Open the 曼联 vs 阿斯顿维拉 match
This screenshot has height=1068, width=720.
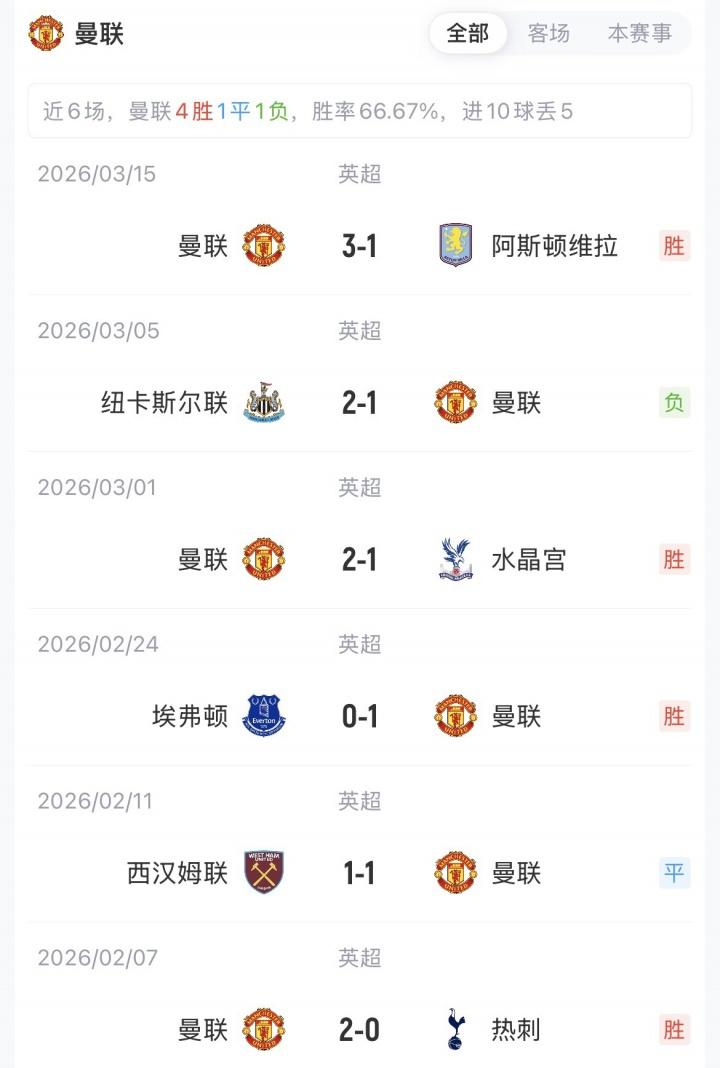(x=359, y=246)
